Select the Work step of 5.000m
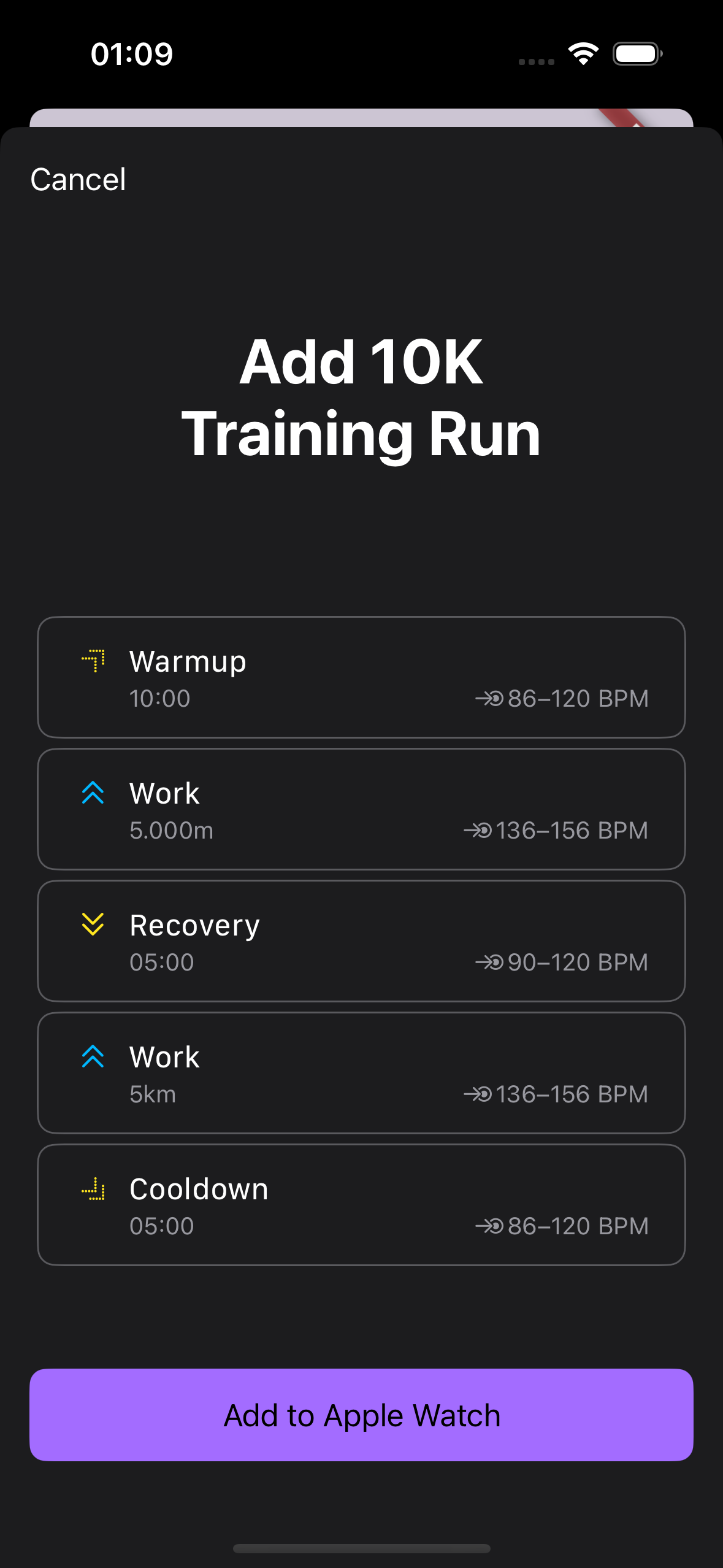This screenshot has height=1568, width=723. [361, 809]
